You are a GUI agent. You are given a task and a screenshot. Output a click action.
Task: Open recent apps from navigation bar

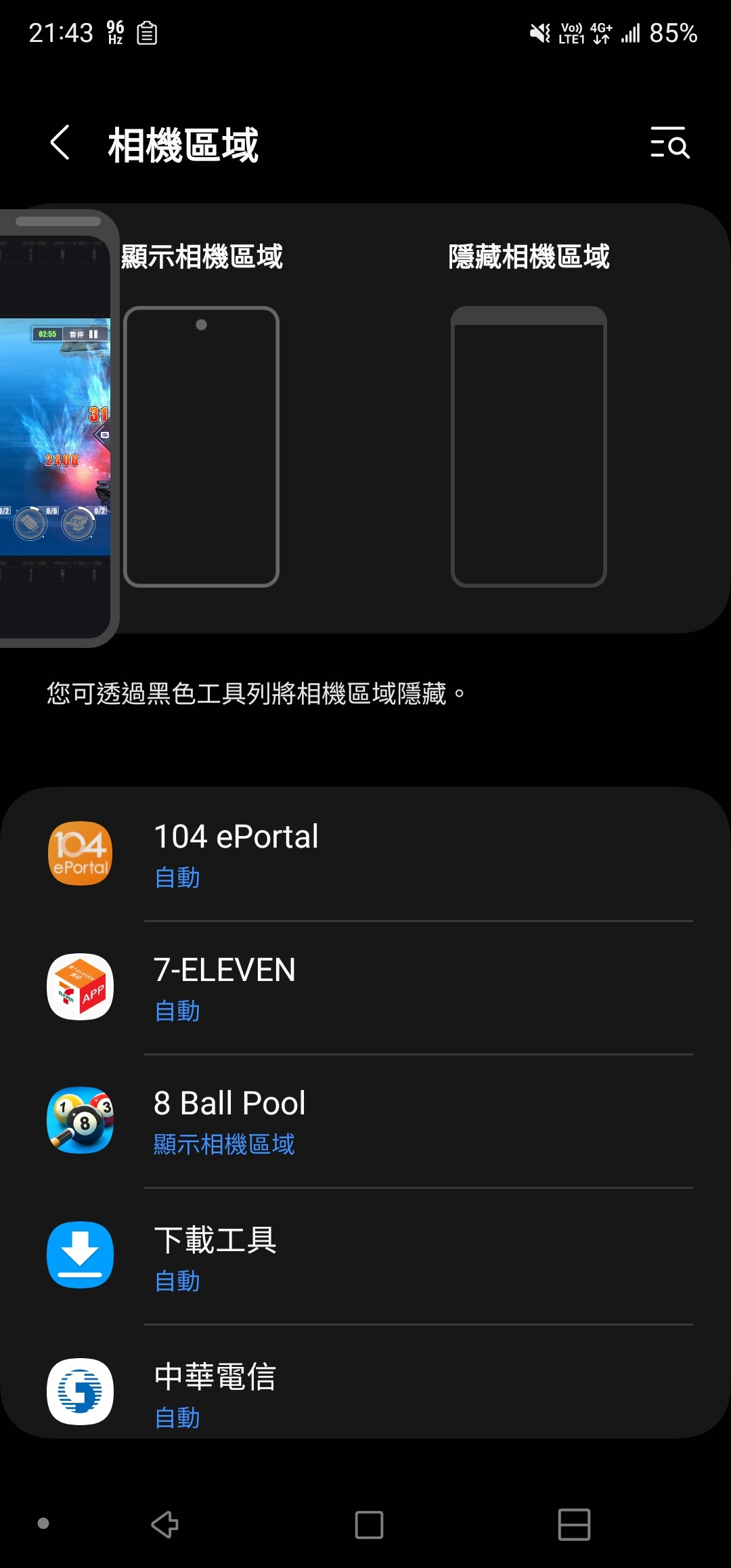tap(573, 1525)
